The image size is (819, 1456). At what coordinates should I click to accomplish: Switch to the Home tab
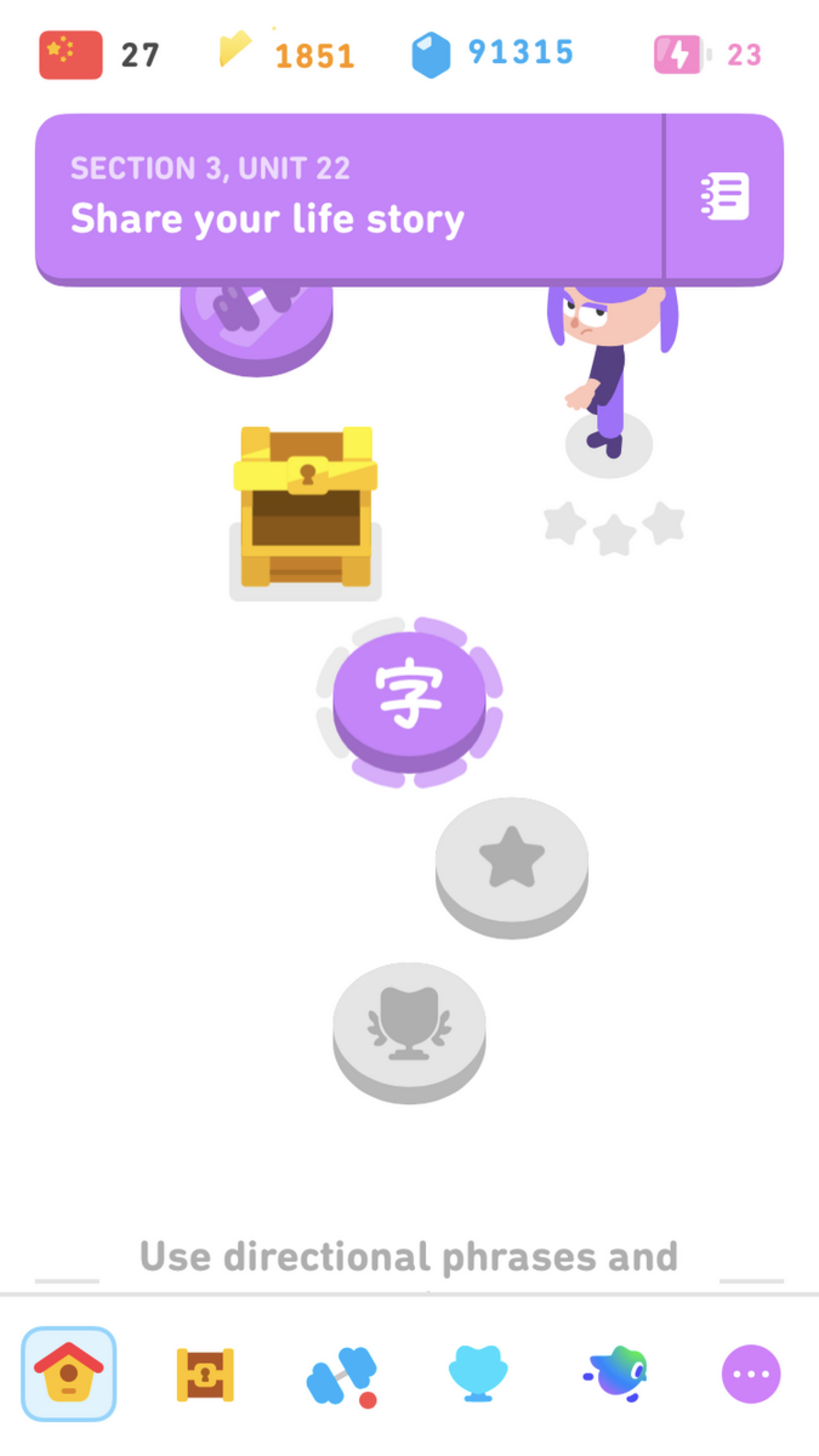coord(69,1373)
